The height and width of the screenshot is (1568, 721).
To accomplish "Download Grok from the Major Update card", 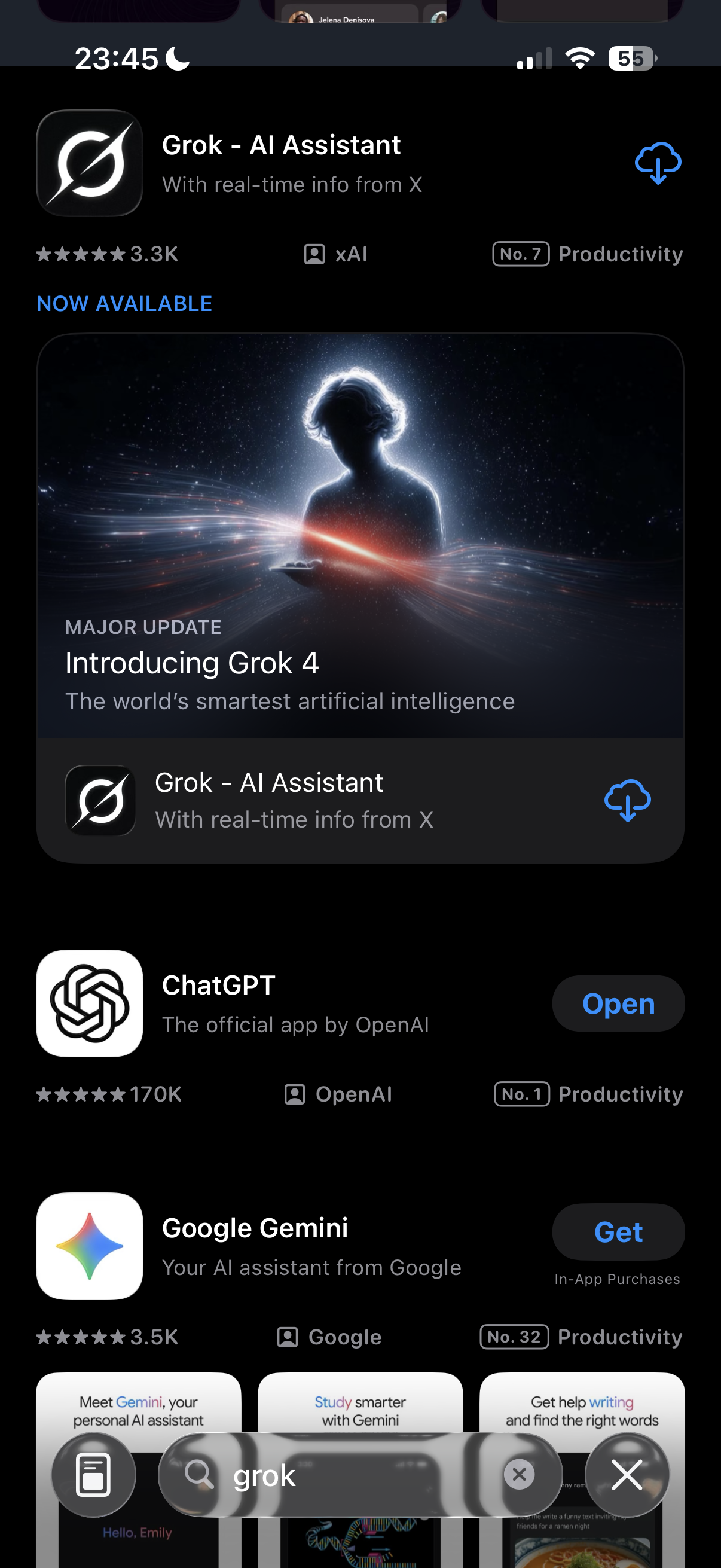I will coord(627,800).
